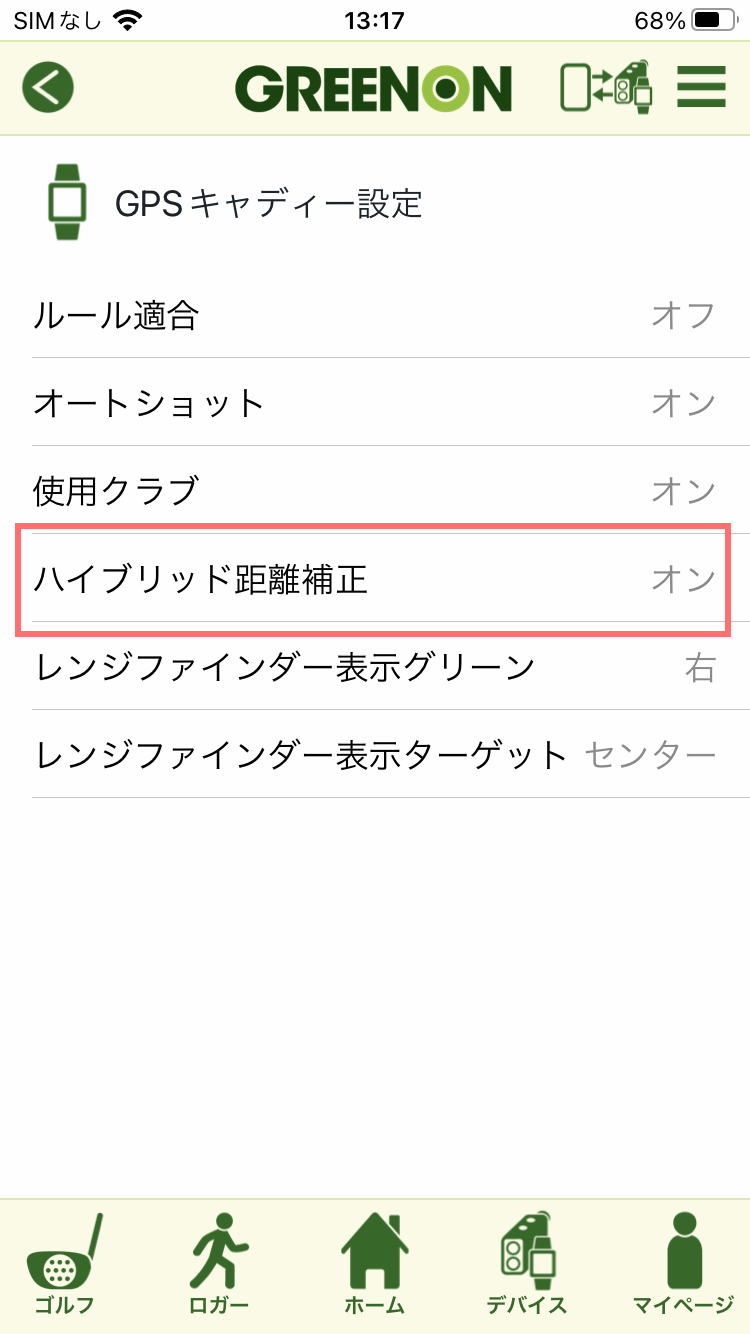Image resolution: width=750 pixels, height=1334 pixels.
Task: Switch to the ロガー tab
Action: point(219,1266)
